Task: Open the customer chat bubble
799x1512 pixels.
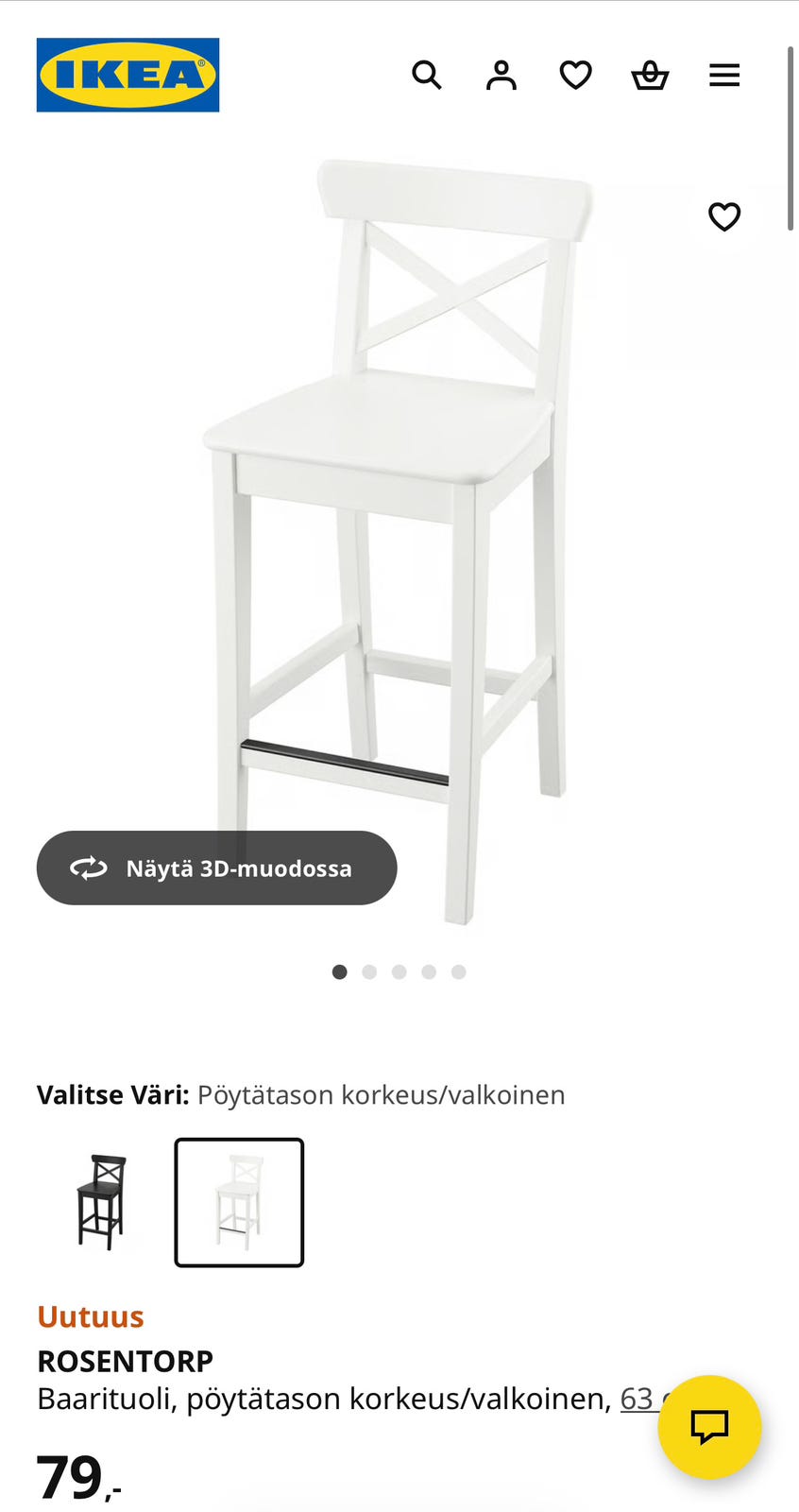Action: [709, 1429]
